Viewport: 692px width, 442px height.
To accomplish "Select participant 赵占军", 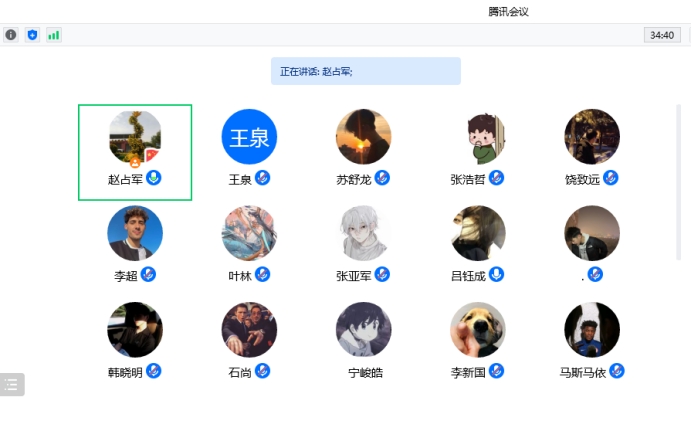I will [135, 139].
